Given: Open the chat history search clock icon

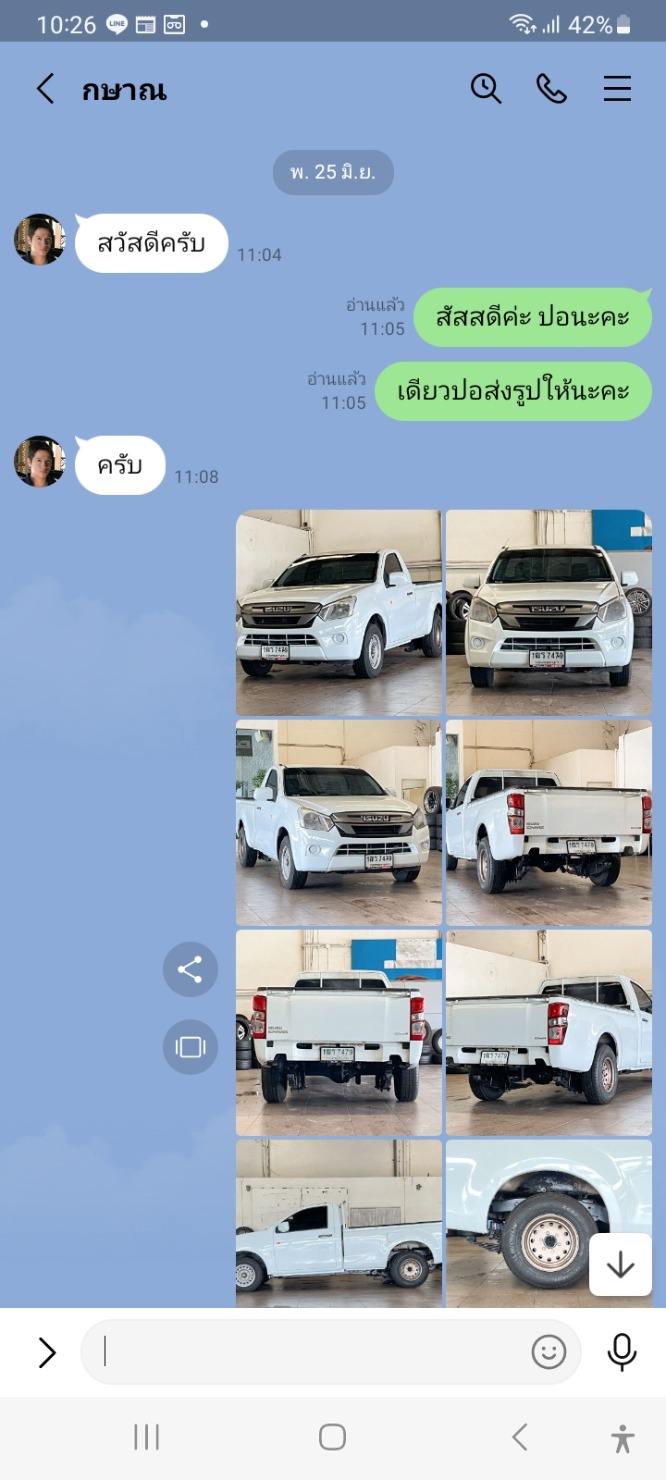Looking at the screenshot, I should pyautogui.click(x=486, y=89).
